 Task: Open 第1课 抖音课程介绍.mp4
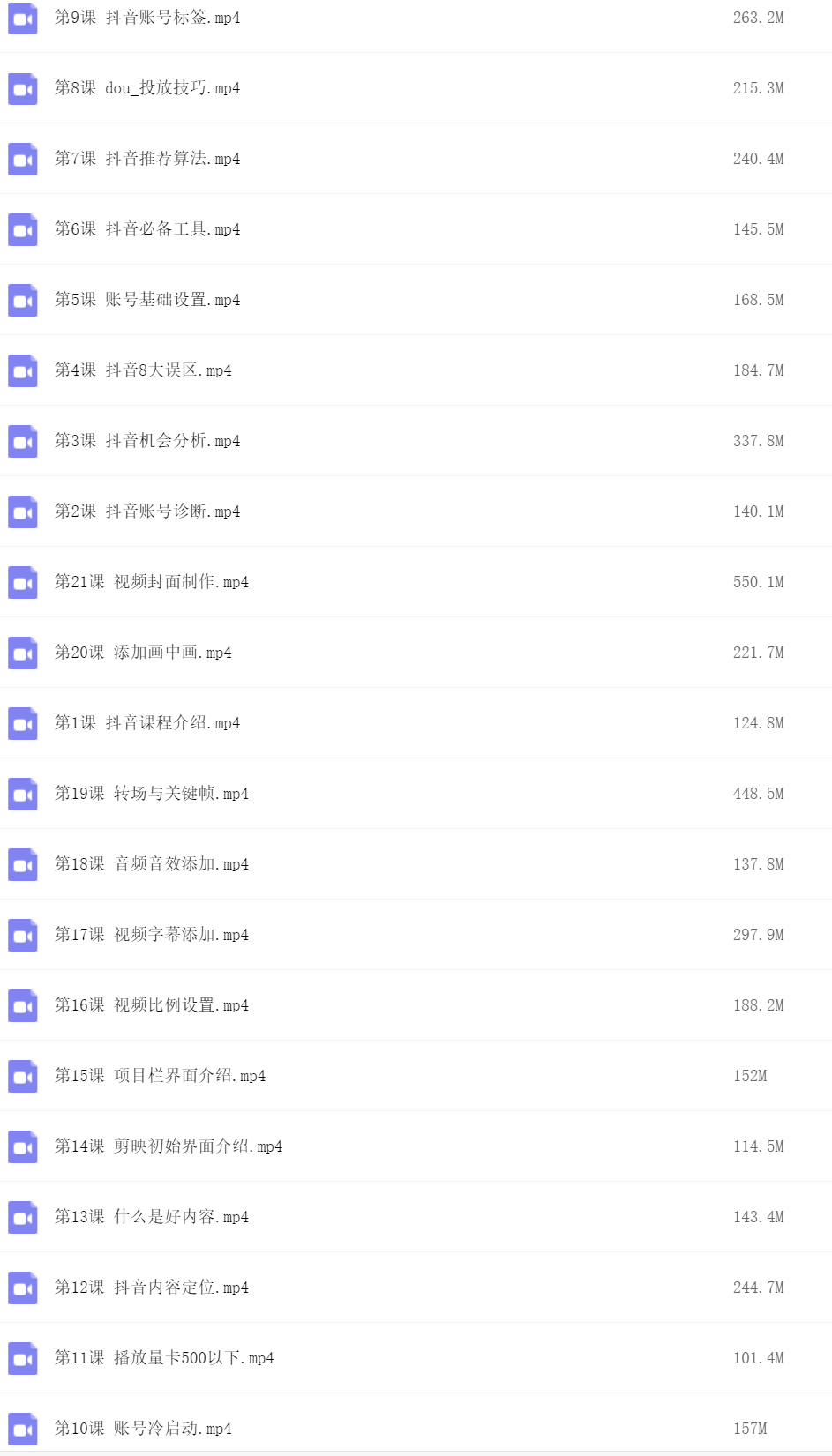click(147, 723)
